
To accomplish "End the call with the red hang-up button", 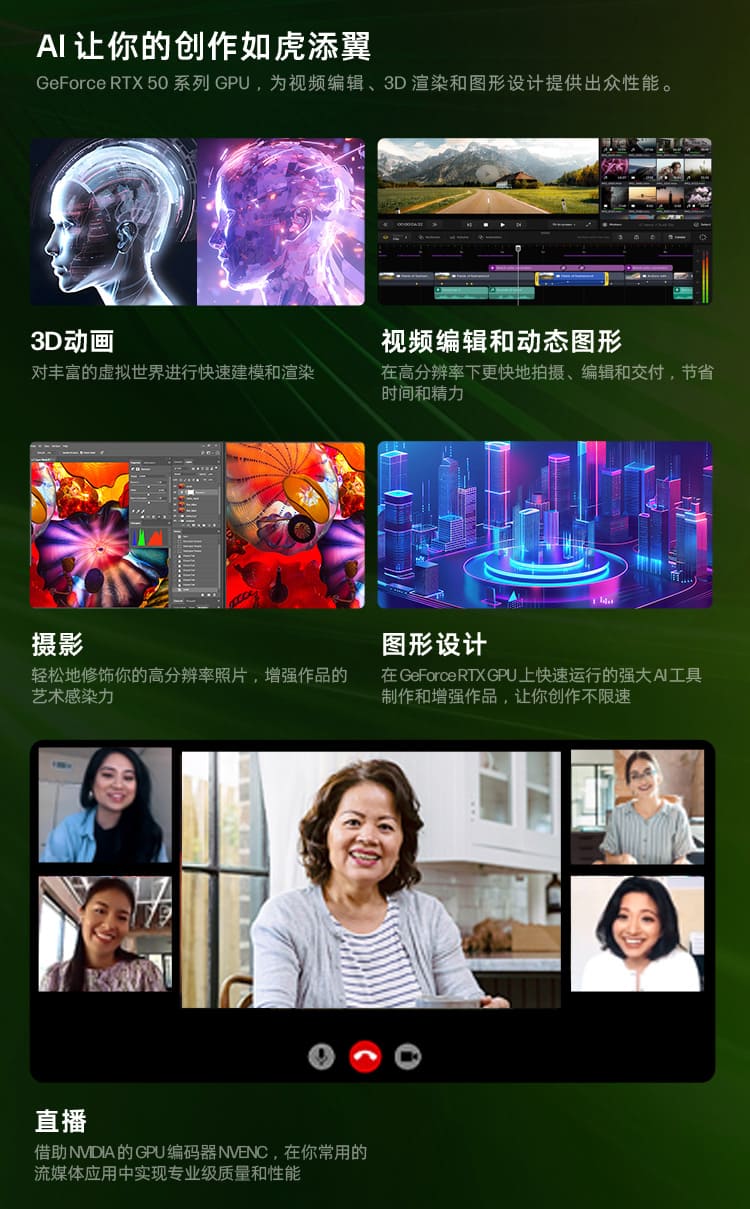I will coord(366,1056).
